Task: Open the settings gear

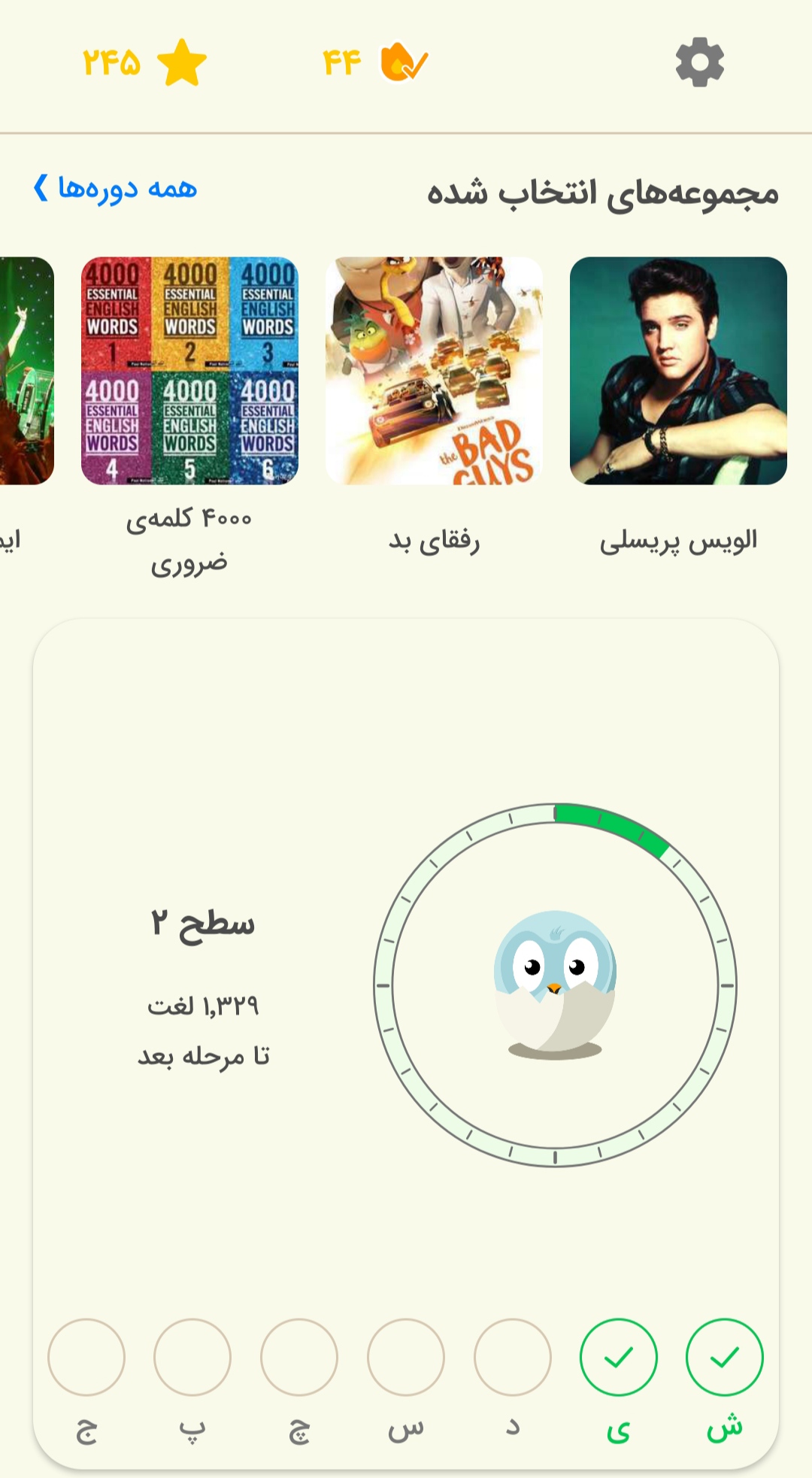Action: coord(699,62)
